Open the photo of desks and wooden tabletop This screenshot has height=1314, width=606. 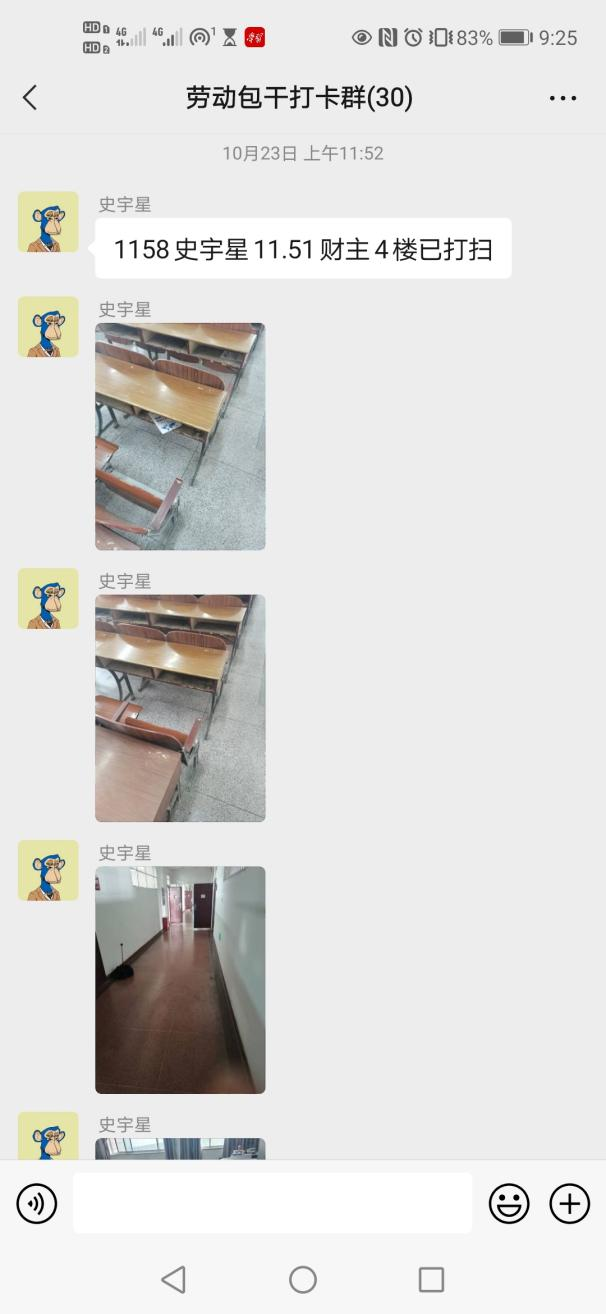pos(180,708)
